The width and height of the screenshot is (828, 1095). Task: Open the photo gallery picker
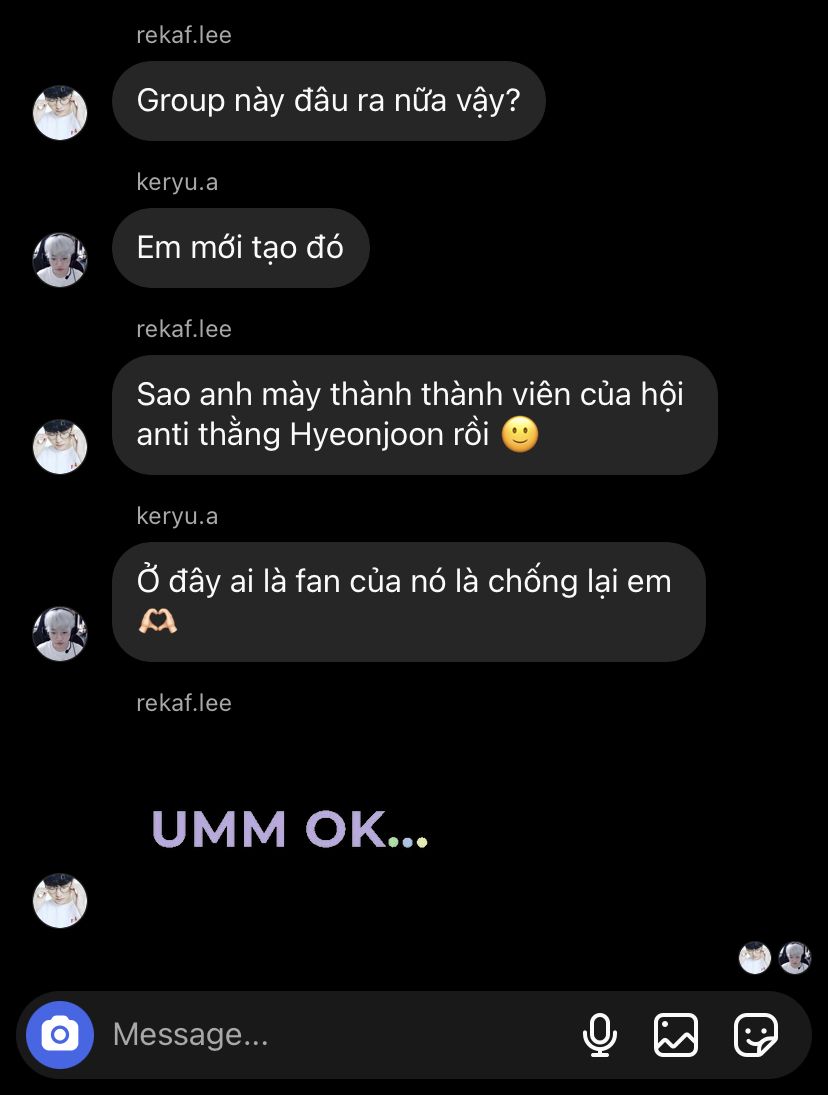coord(676,1034)
